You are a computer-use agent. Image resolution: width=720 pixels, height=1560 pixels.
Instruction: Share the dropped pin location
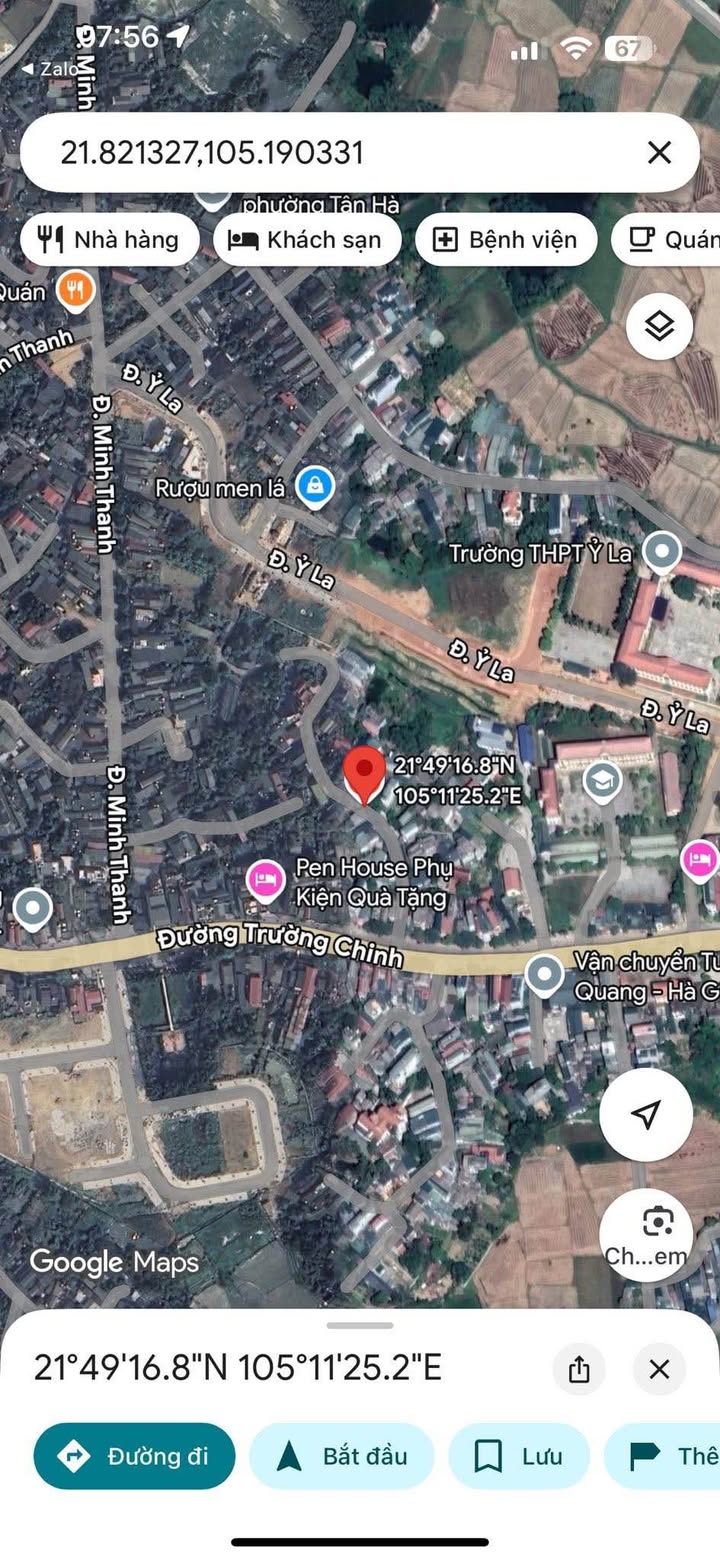579,1369
